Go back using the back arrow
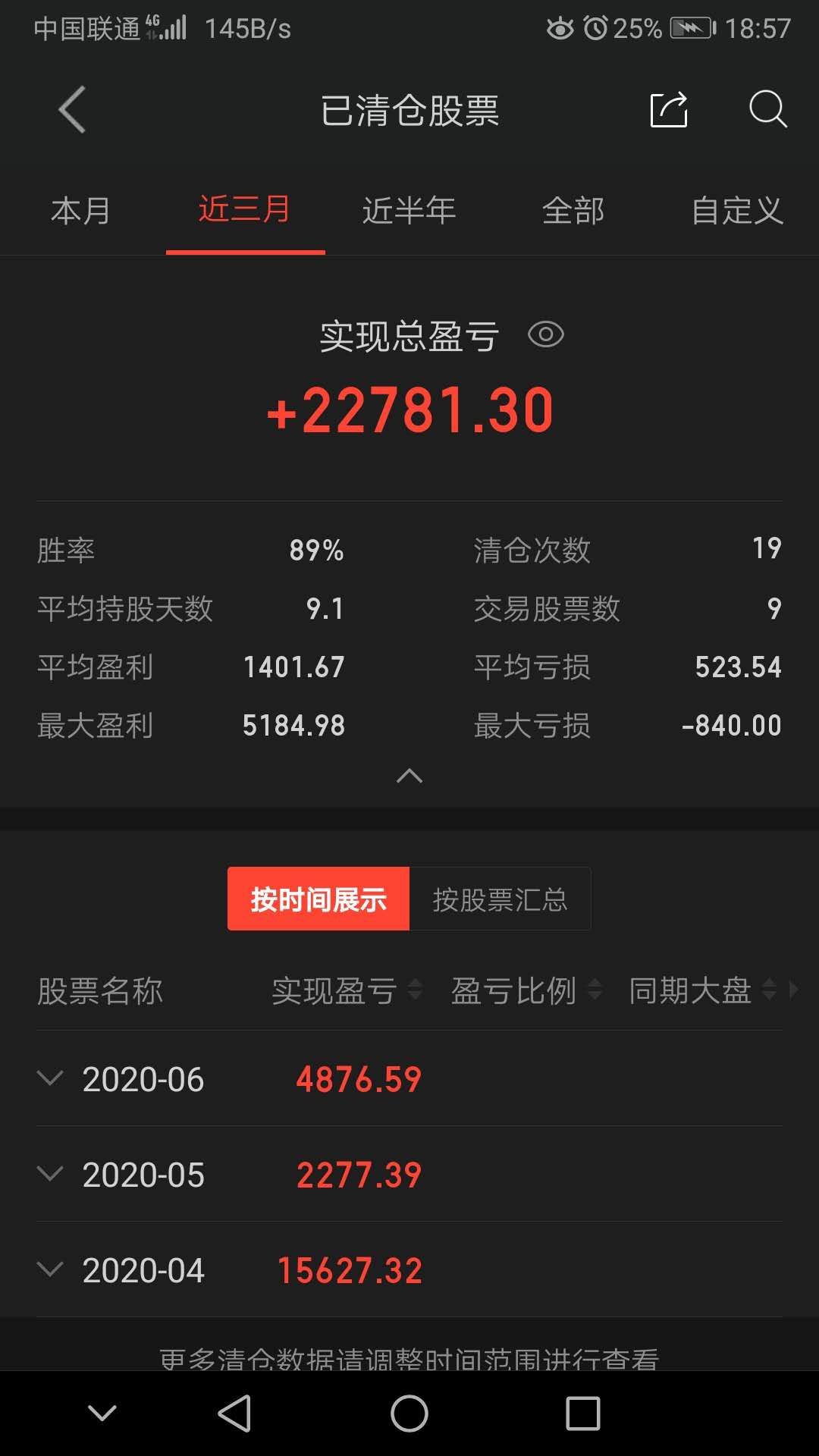 71,109
